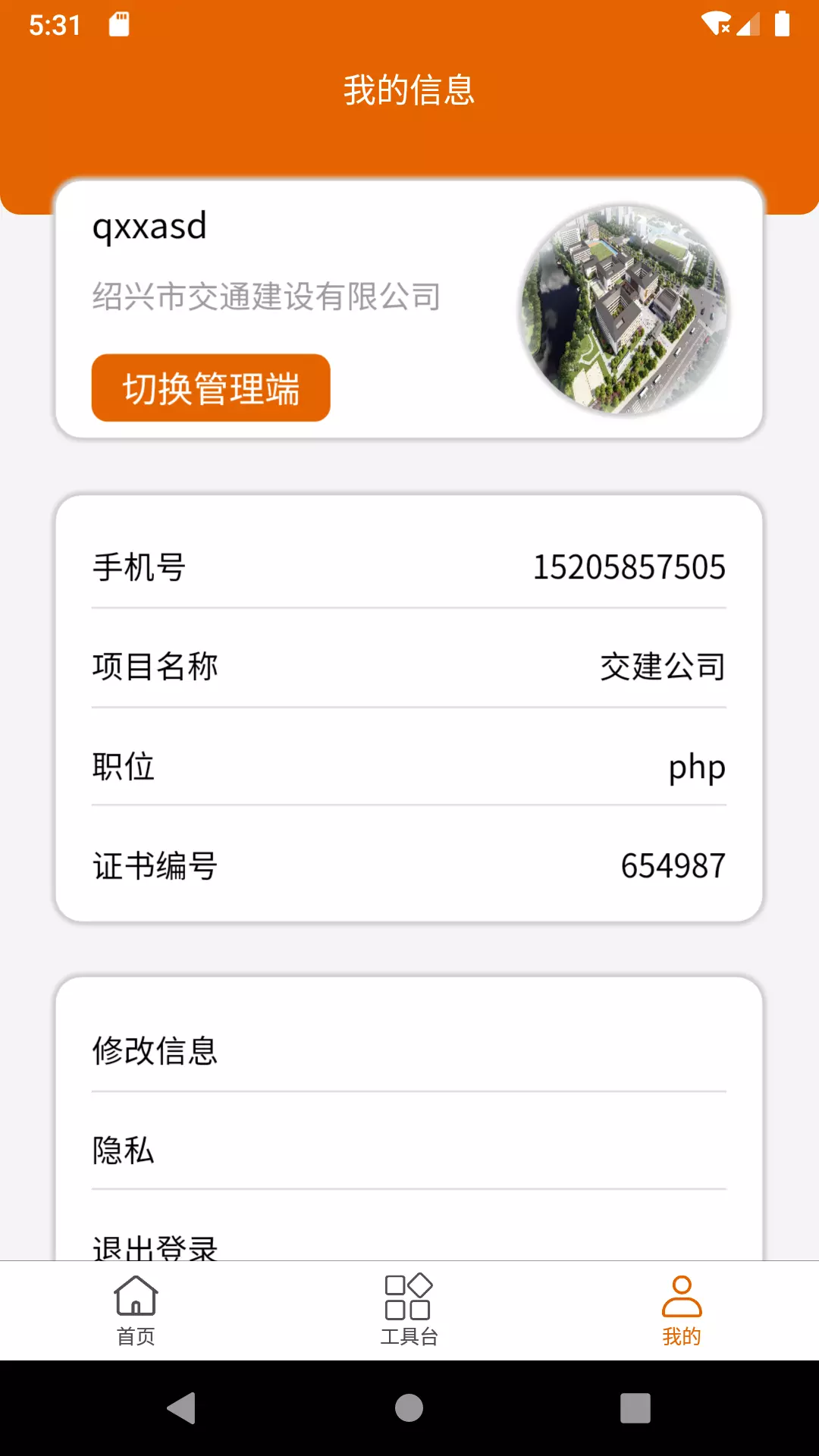This screenshot has width=819, height=1456.
Task: Select the 我的 tab
Action: (681, 1310)
